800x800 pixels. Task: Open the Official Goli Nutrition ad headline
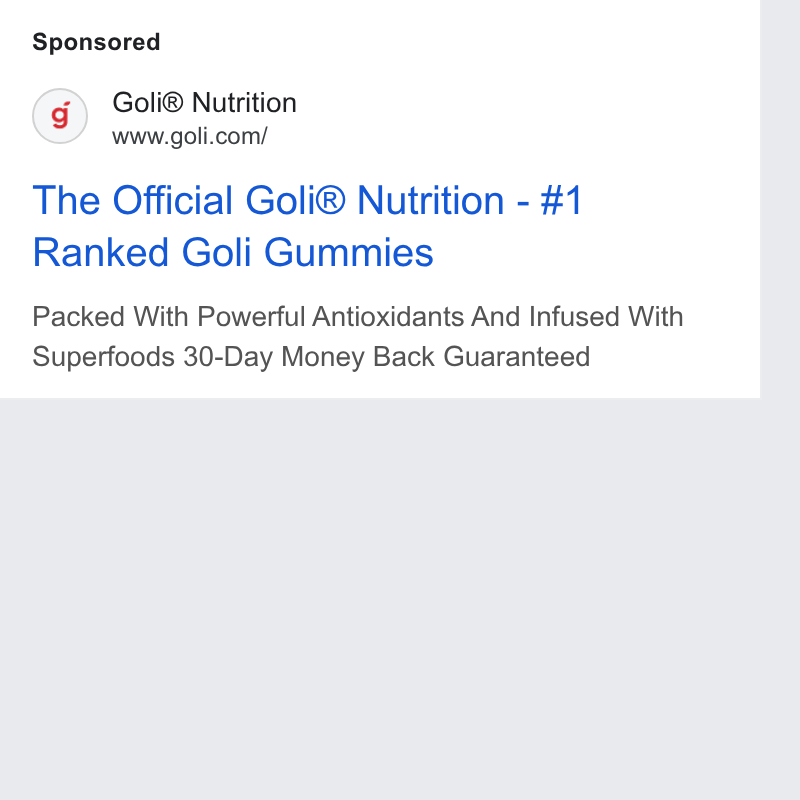308,226
